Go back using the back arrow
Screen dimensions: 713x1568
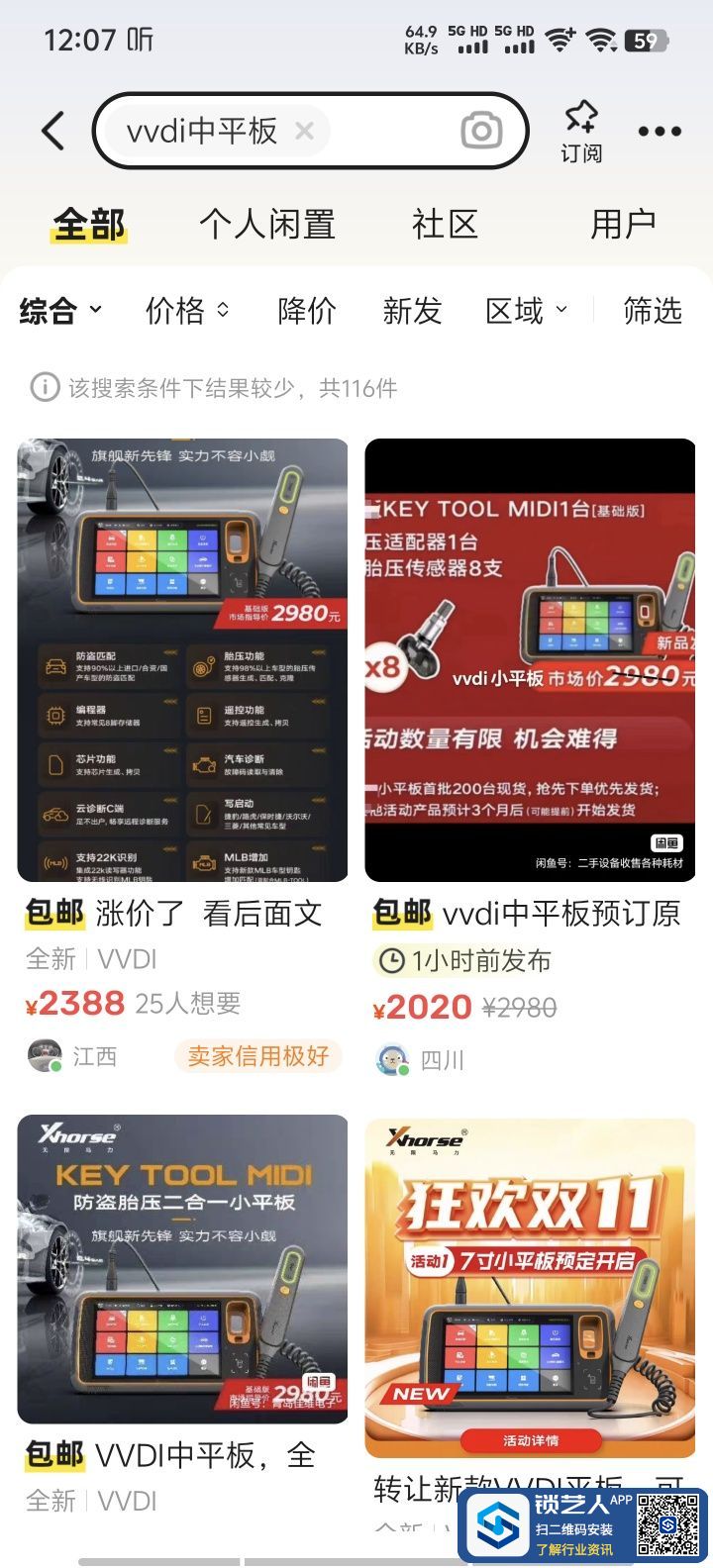pyautogui.click(x=53, y=132)
